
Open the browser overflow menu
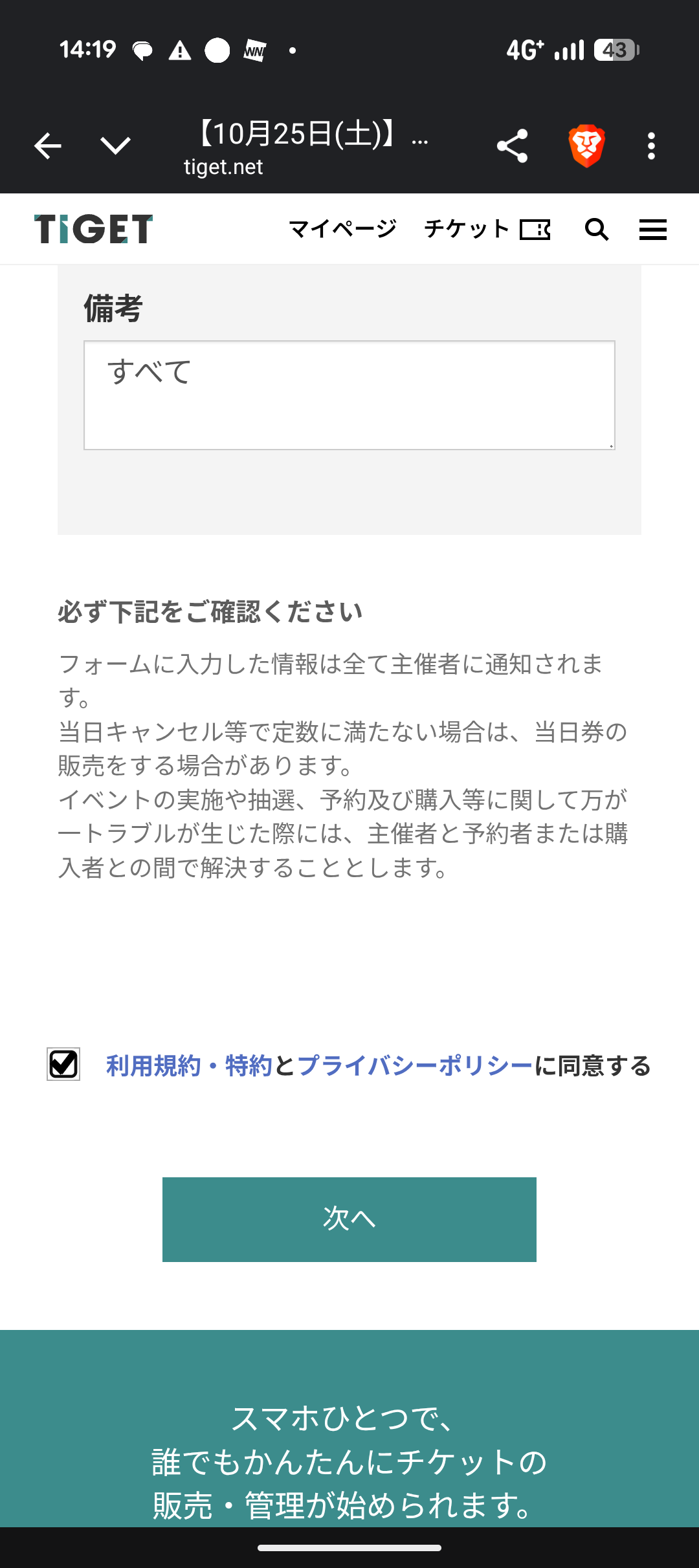(651, 146)
